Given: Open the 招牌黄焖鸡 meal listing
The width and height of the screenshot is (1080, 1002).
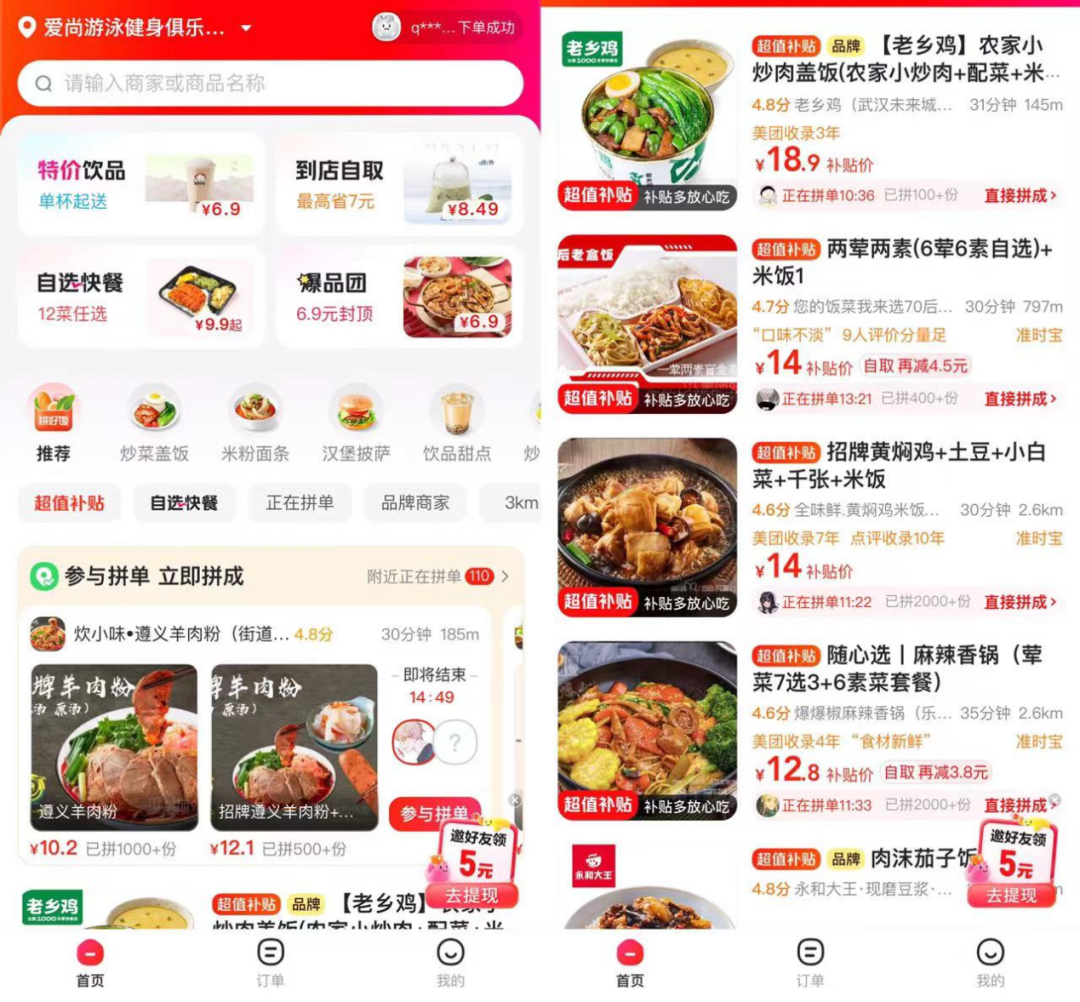Looking at the screenshot, I should coord(898,465).
